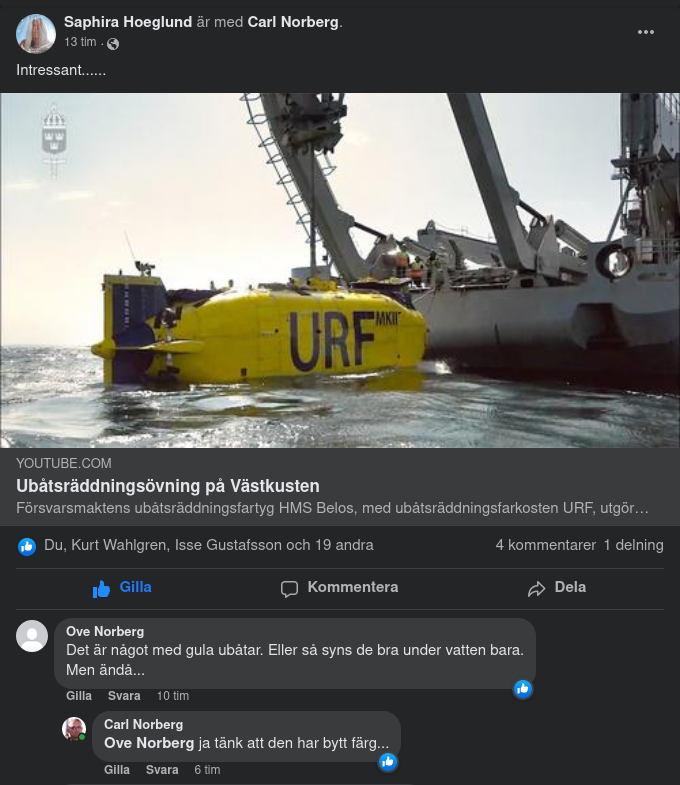This screenshot has width=680, height=785.
Task: Open the 4 kommentarer list
Action: pyautogui.click(x=545, y=545)
